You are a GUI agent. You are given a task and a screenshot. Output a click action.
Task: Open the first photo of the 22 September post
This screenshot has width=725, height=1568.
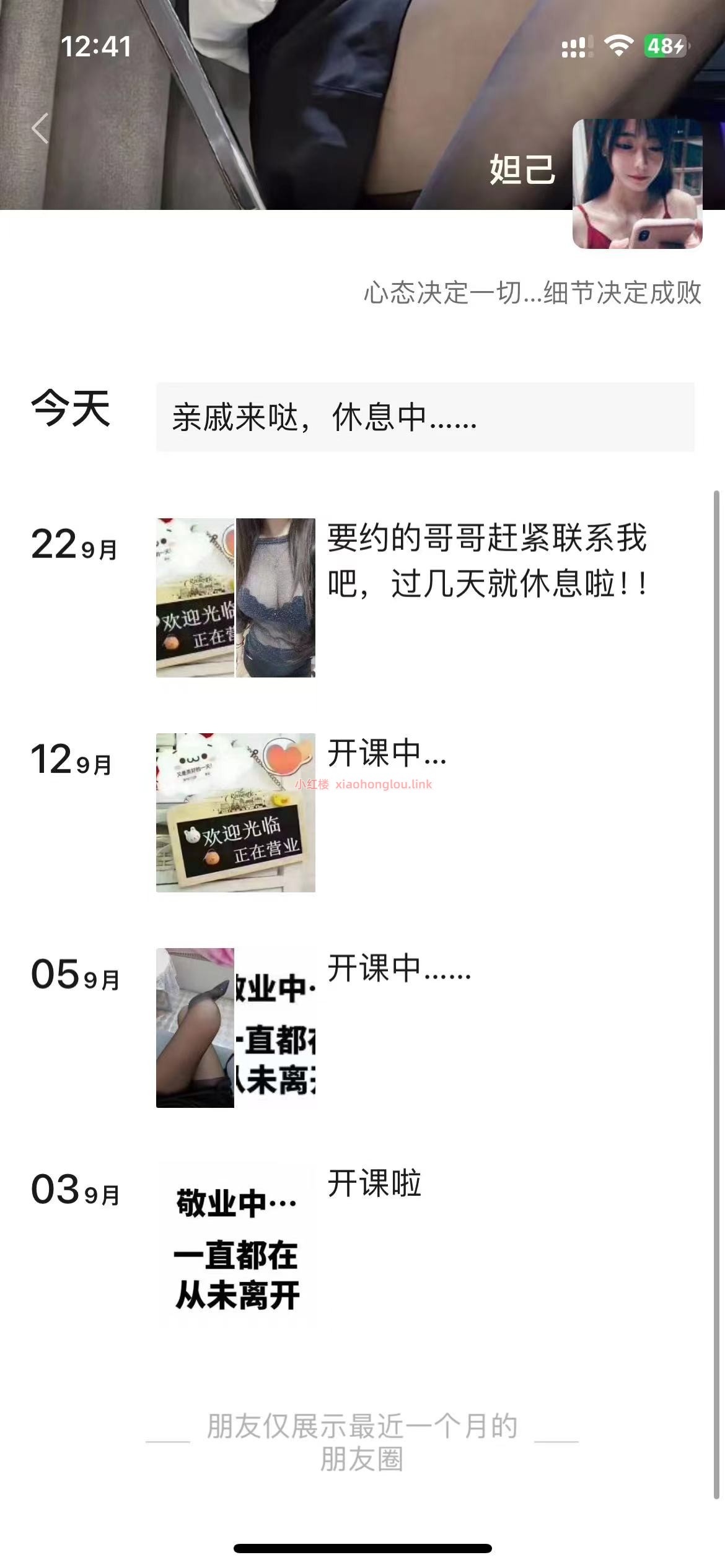(x=195, y=598)
